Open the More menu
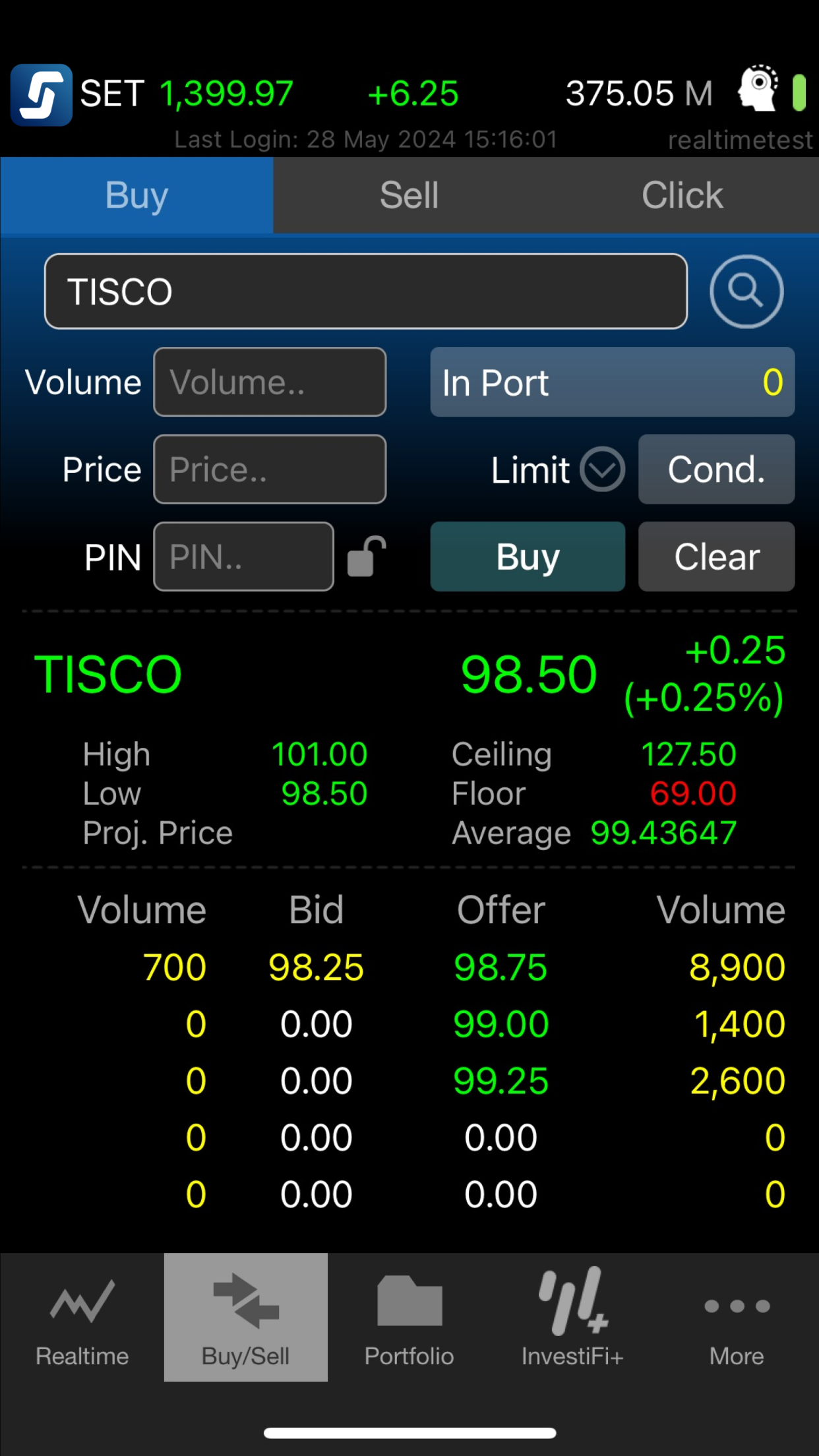The width and height of the screenshot is (819, 1456). (737, 1318)
